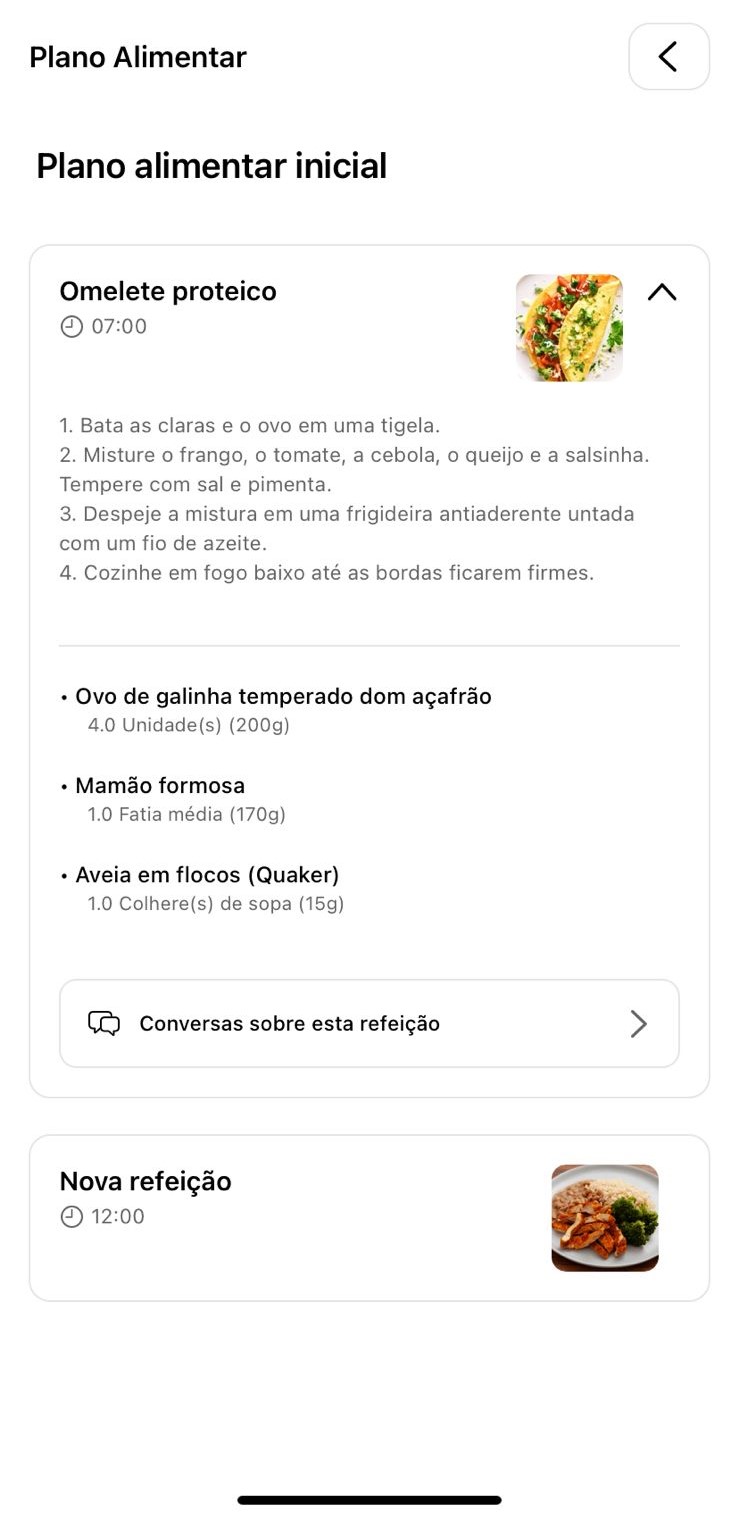The width and height of the screenshot is (739, 1519).
Task: Click the Plano alimentar inicial heading
Action: tap(211, 166)
